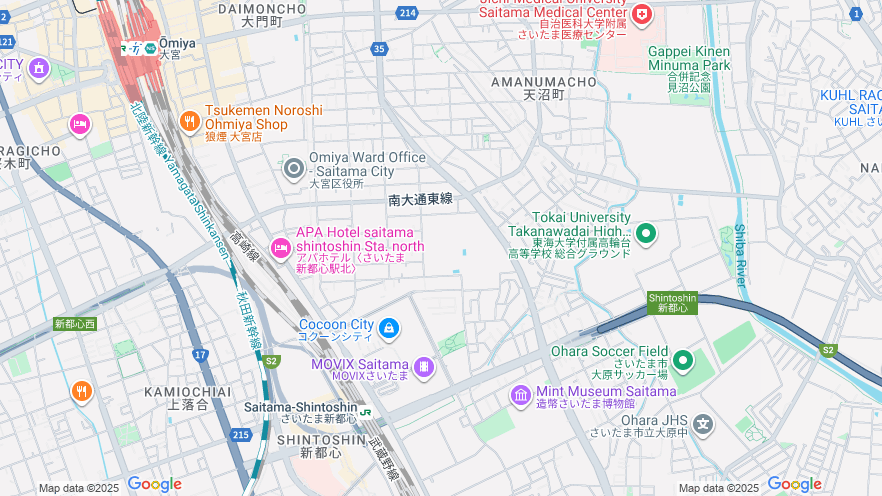Tap the Ohara JHS school marker
Viewport: 882px width, 496px height.
pos(703,424)
